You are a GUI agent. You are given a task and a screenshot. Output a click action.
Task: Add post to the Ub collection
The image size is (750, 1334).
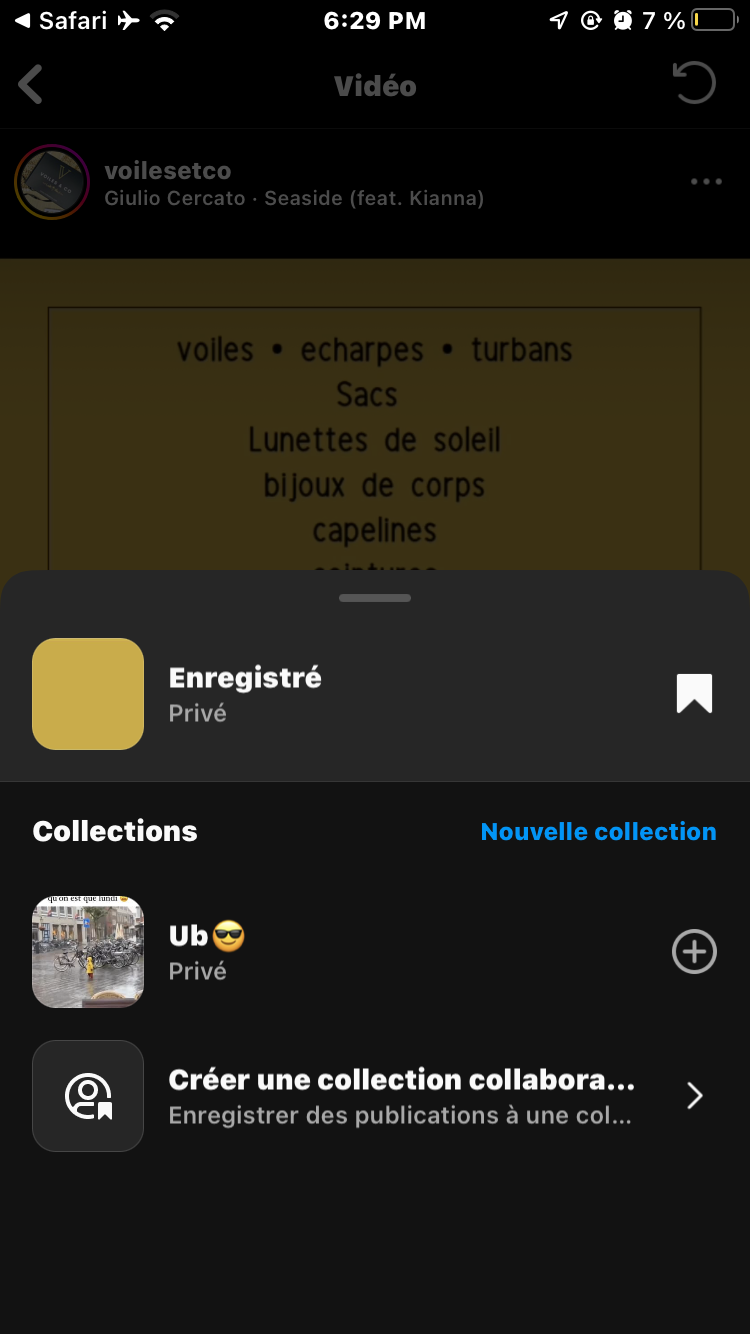click(694, 952)
